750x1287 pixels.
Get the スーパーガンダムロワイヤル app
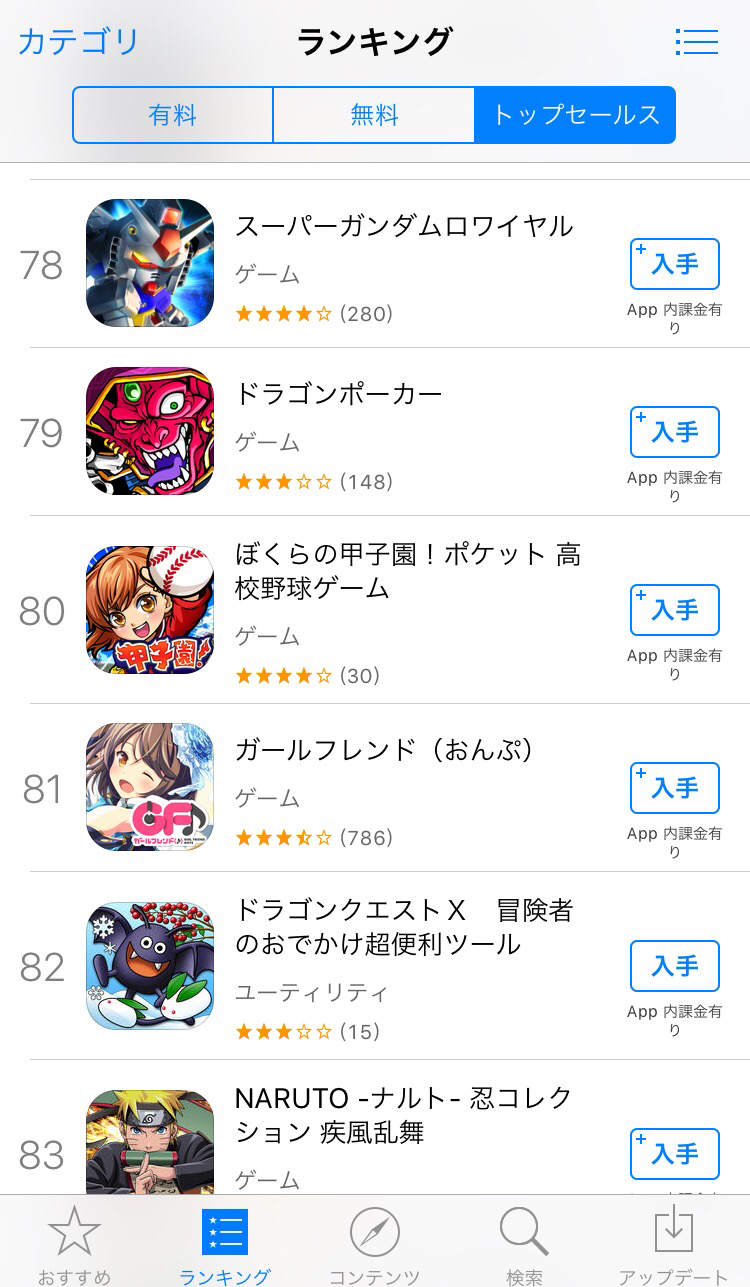click(x=674, y=264)
